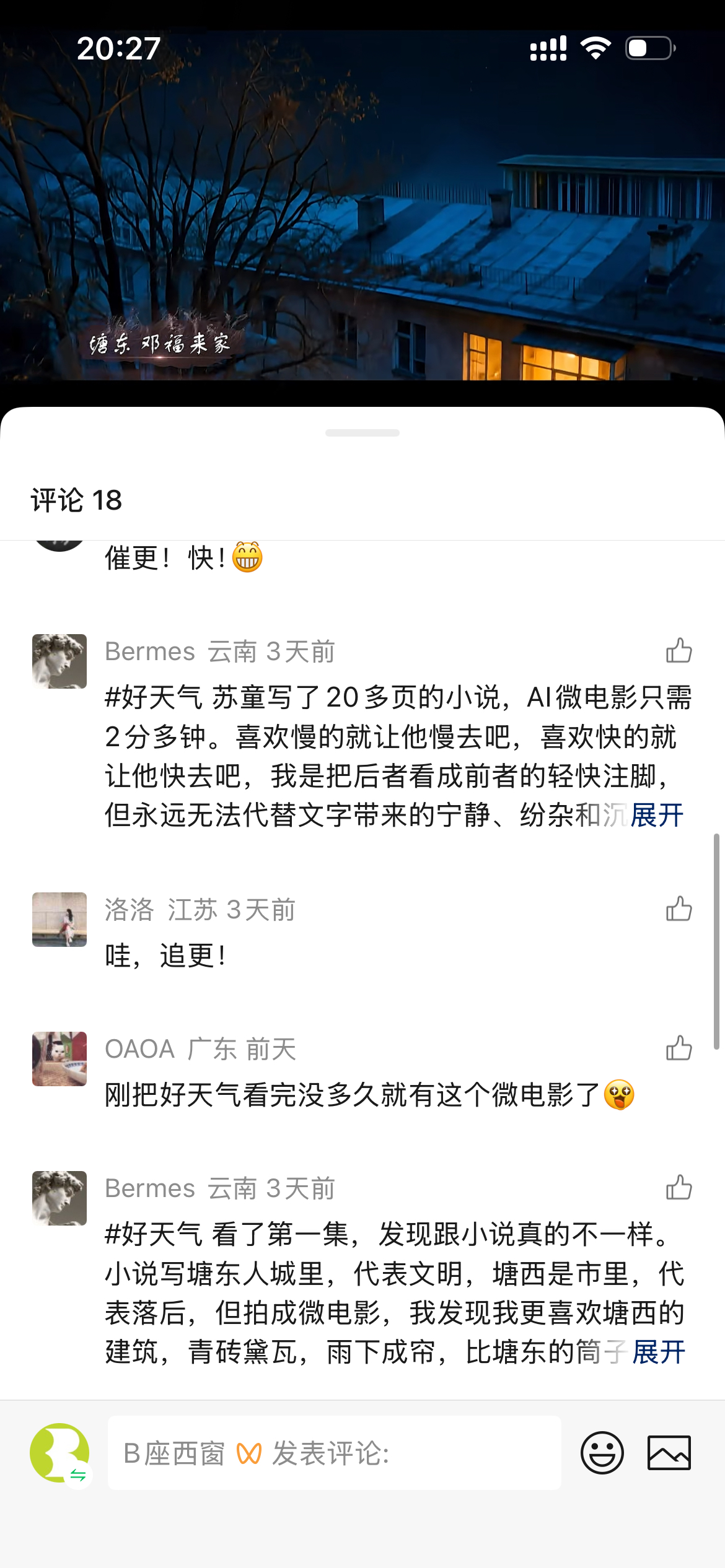
Task: Open the comment input field
Action: [x=335, y=1453]
